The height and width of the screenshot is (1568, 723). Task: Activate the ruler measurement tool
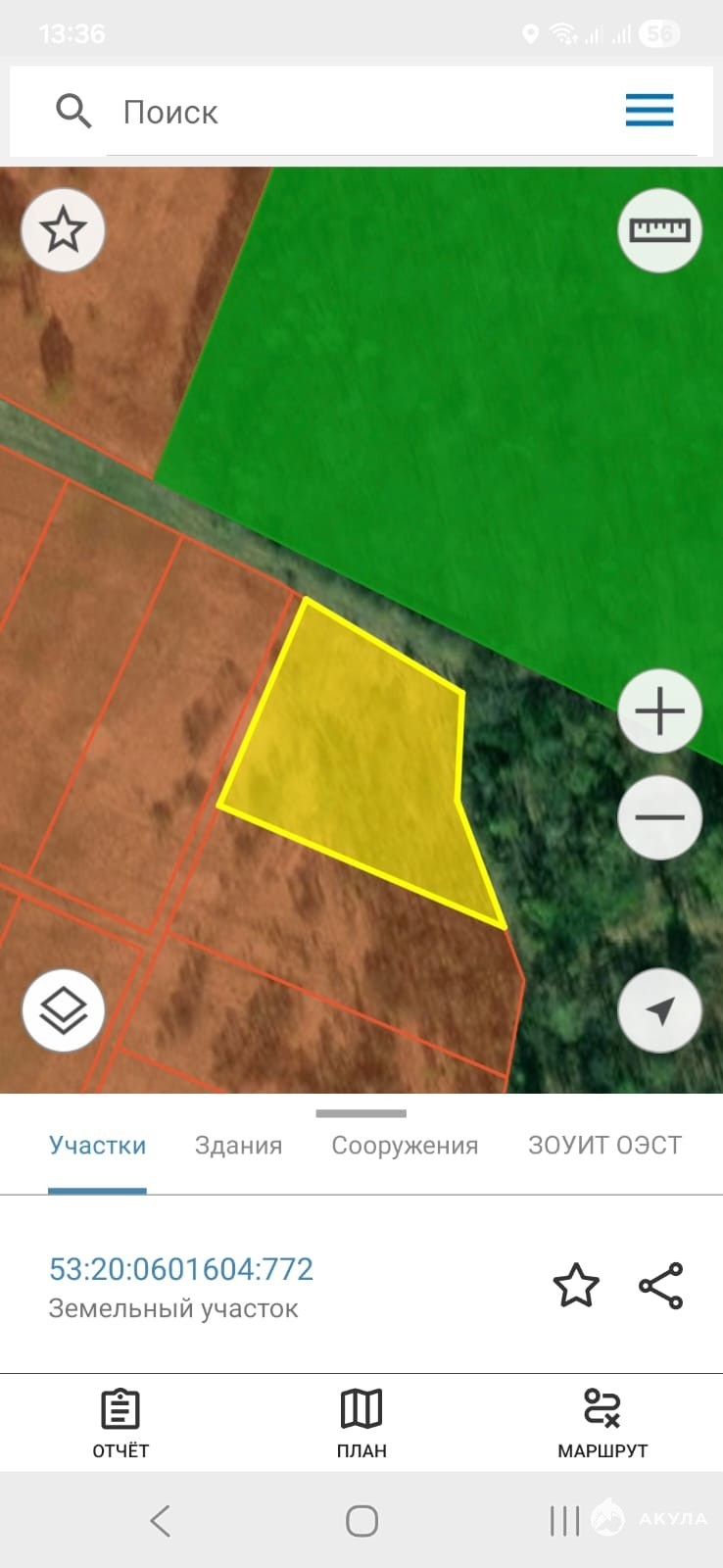click(659, 230)
